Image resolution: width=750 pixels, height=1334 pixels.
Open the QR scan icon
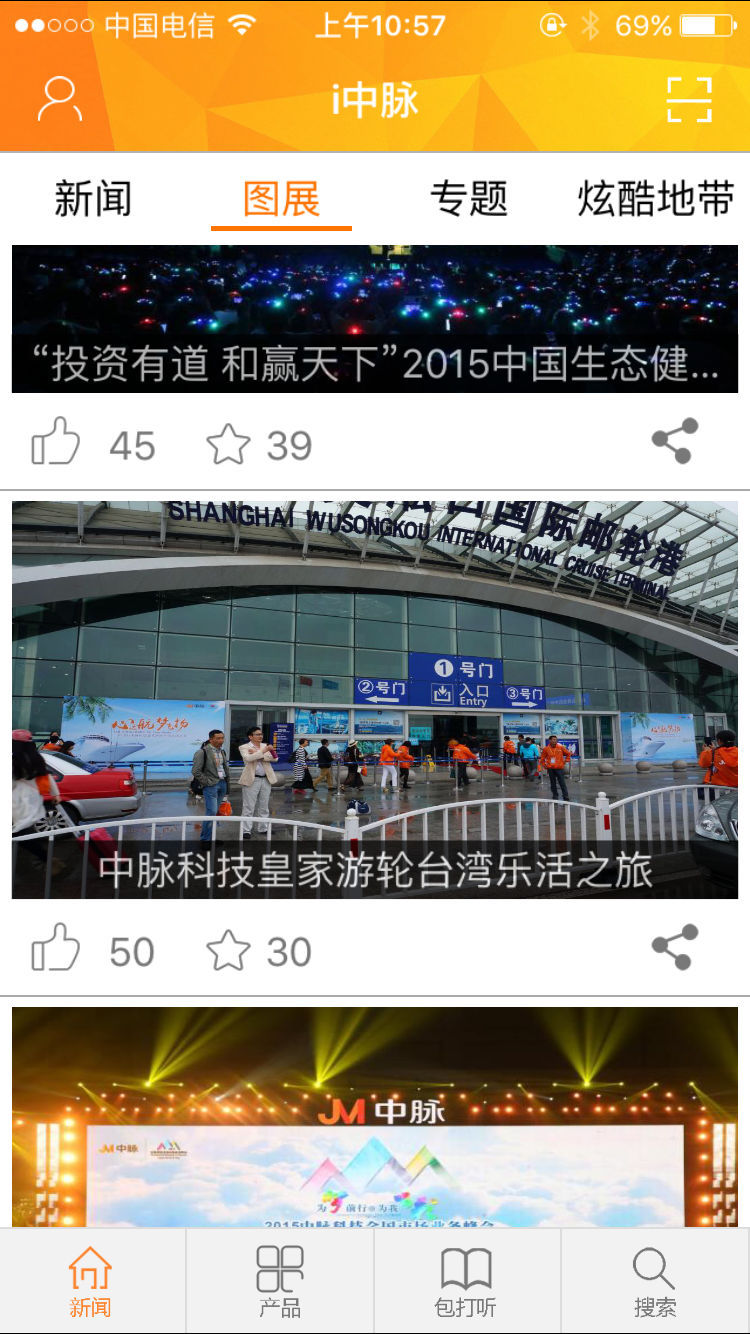coord(689,99)
